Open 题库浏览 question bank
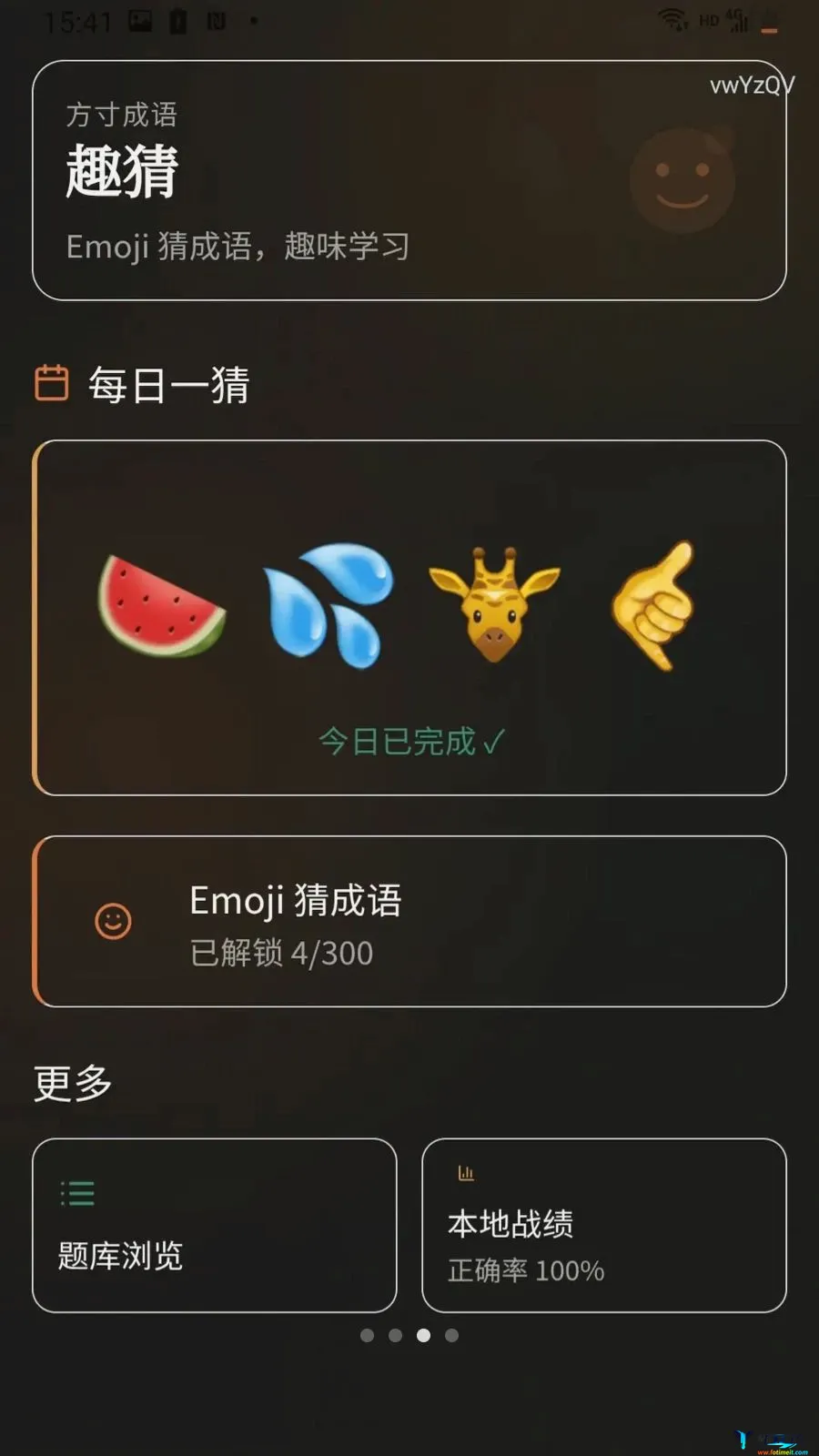The image size is (819, 1456). [x=215, y=1225]
